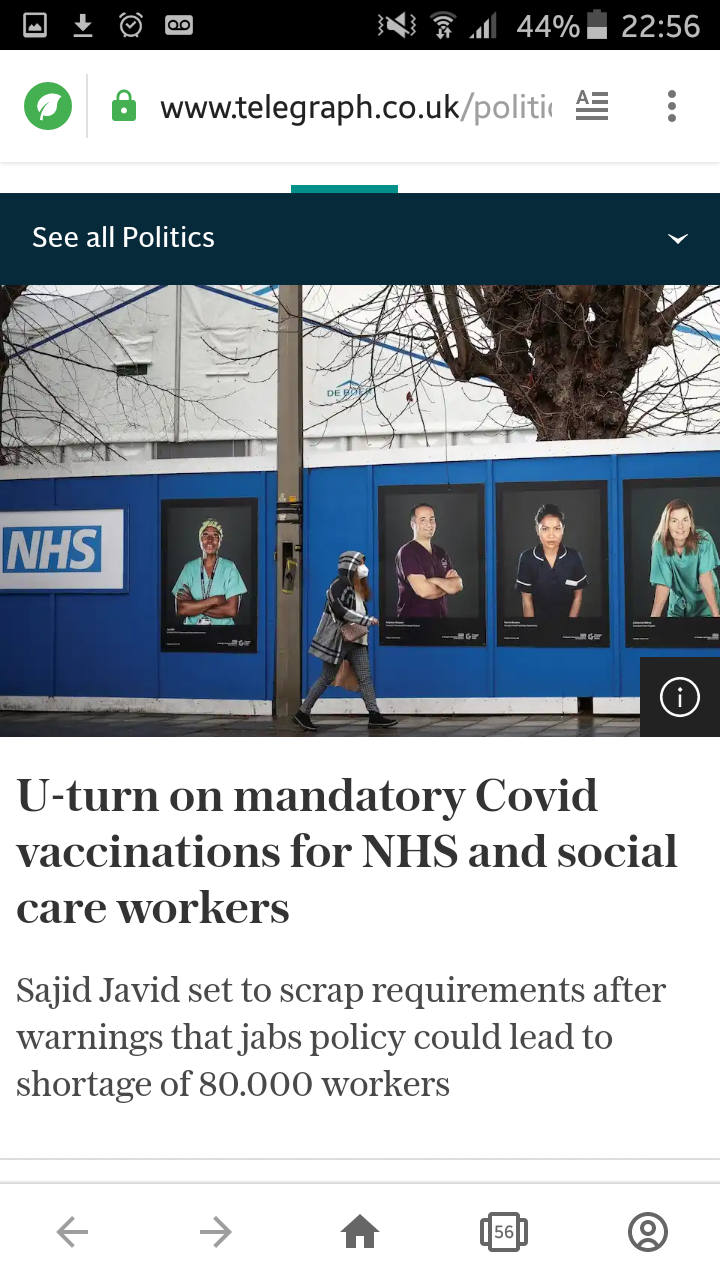
Task: Open the browser overflow menu
Action: click(672, 106)
